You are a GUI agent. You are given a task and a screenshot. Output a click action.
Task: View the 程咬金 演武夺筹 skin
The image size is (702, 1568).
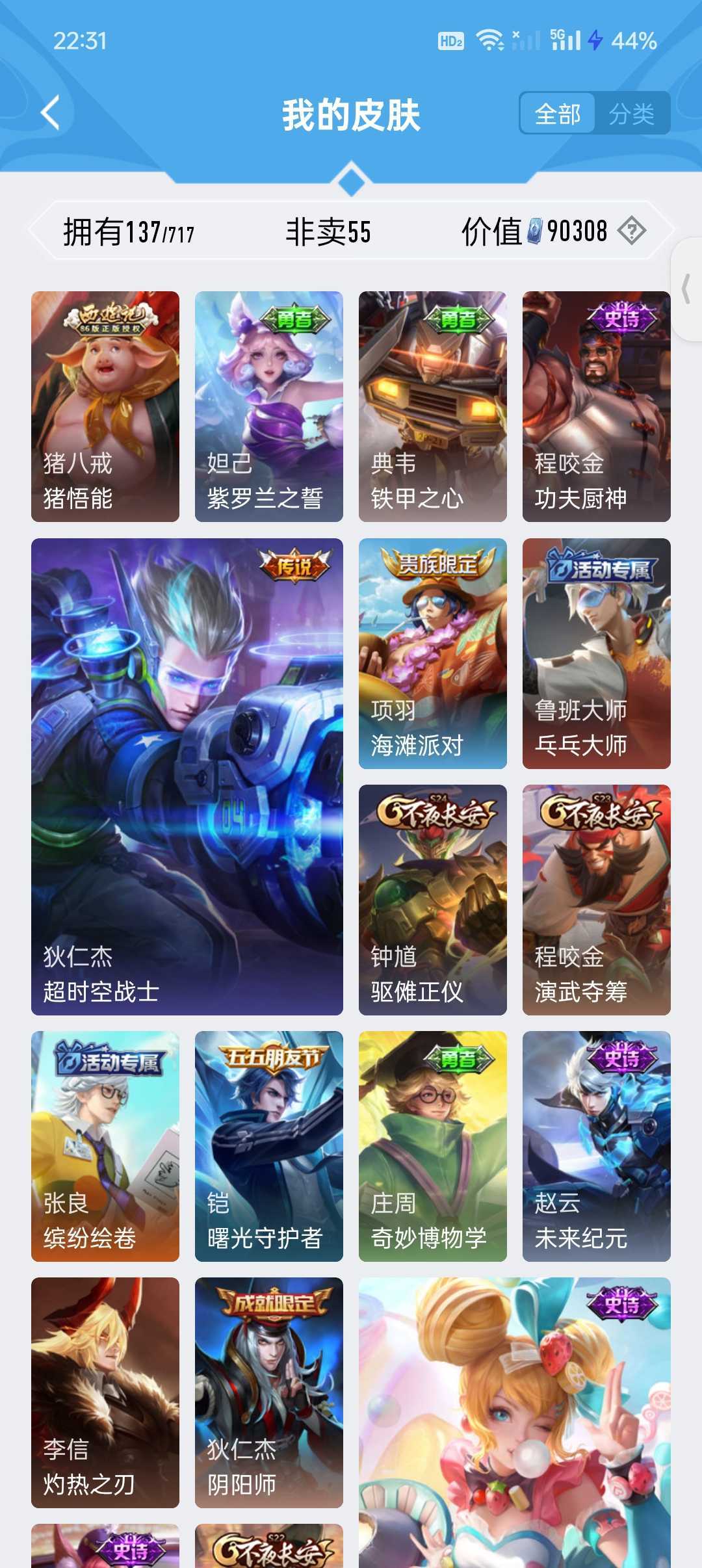click(x=597, y=900)
